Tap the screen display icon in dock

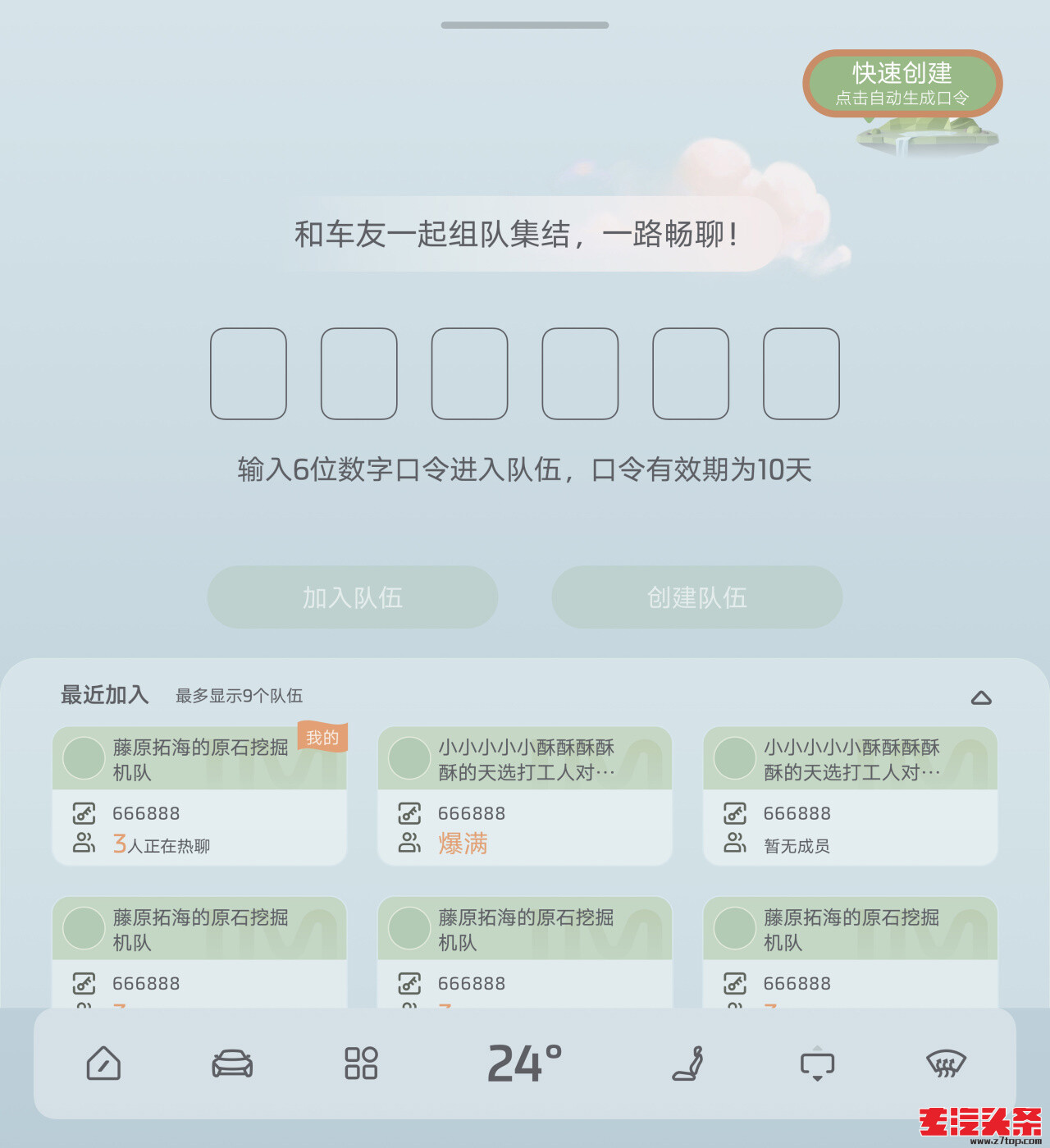pyautogui.click(x=817, y=1063)
